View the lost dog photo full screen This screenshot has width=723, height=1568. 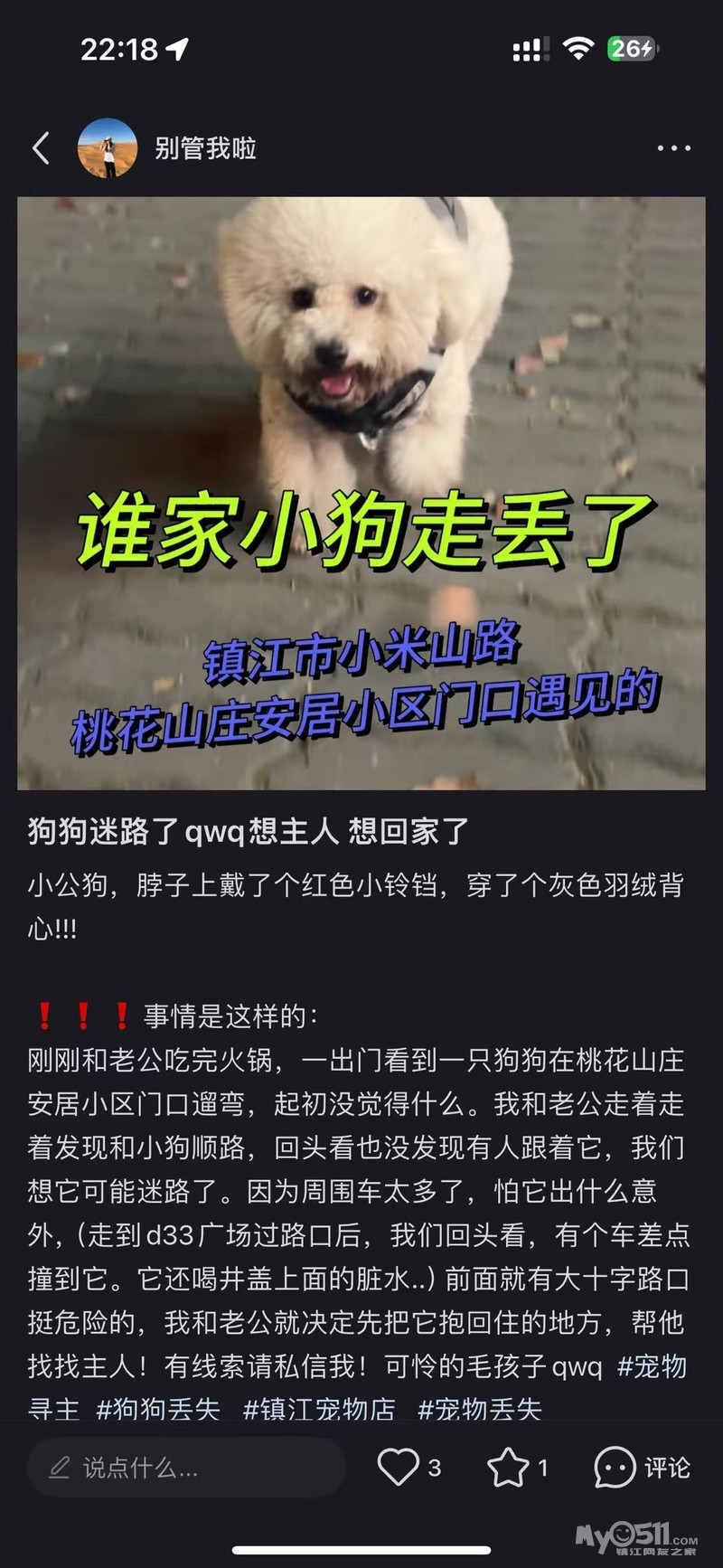point(361,493)
